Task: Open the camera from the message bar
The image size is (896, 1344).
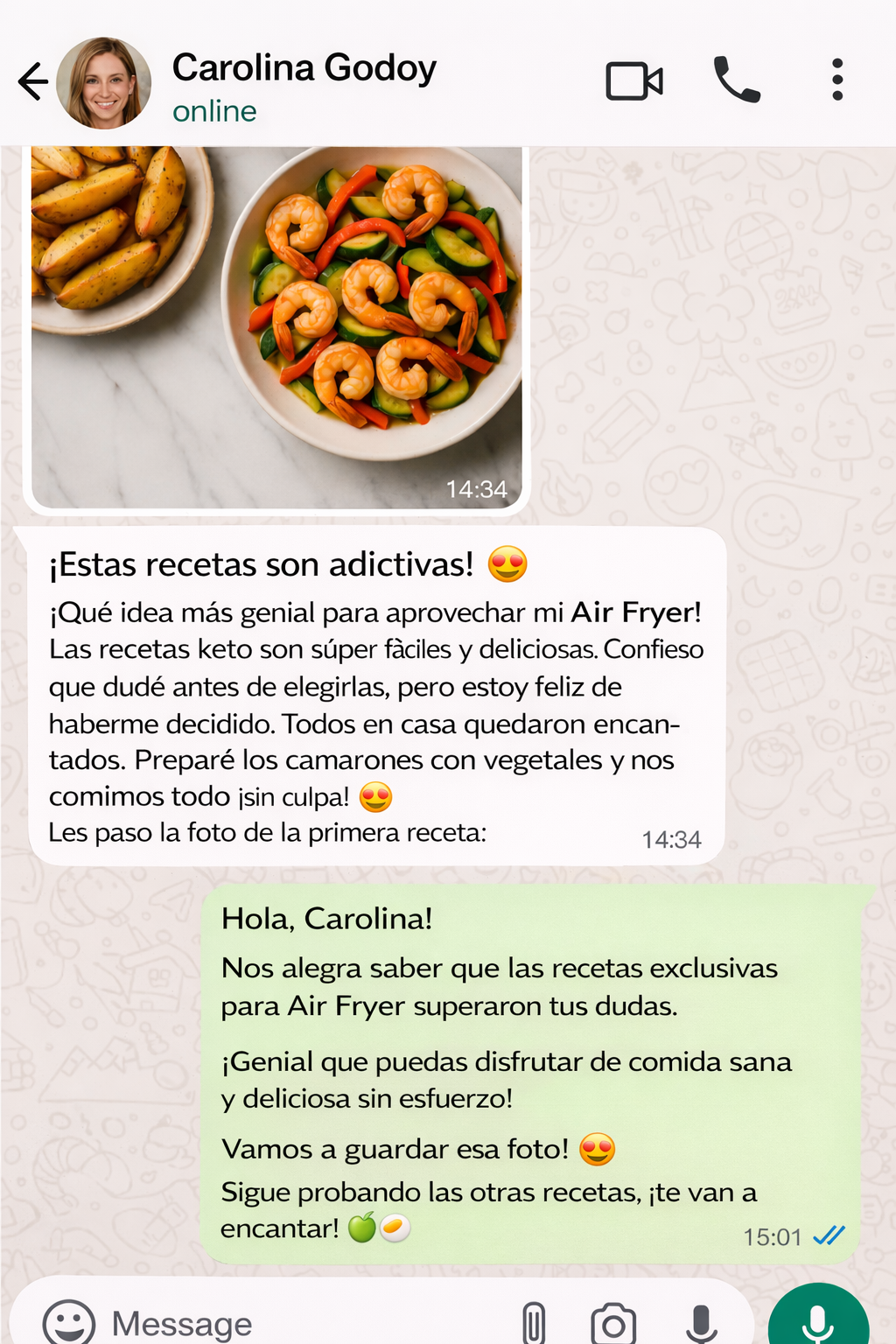Action: tap(612, 1323)
